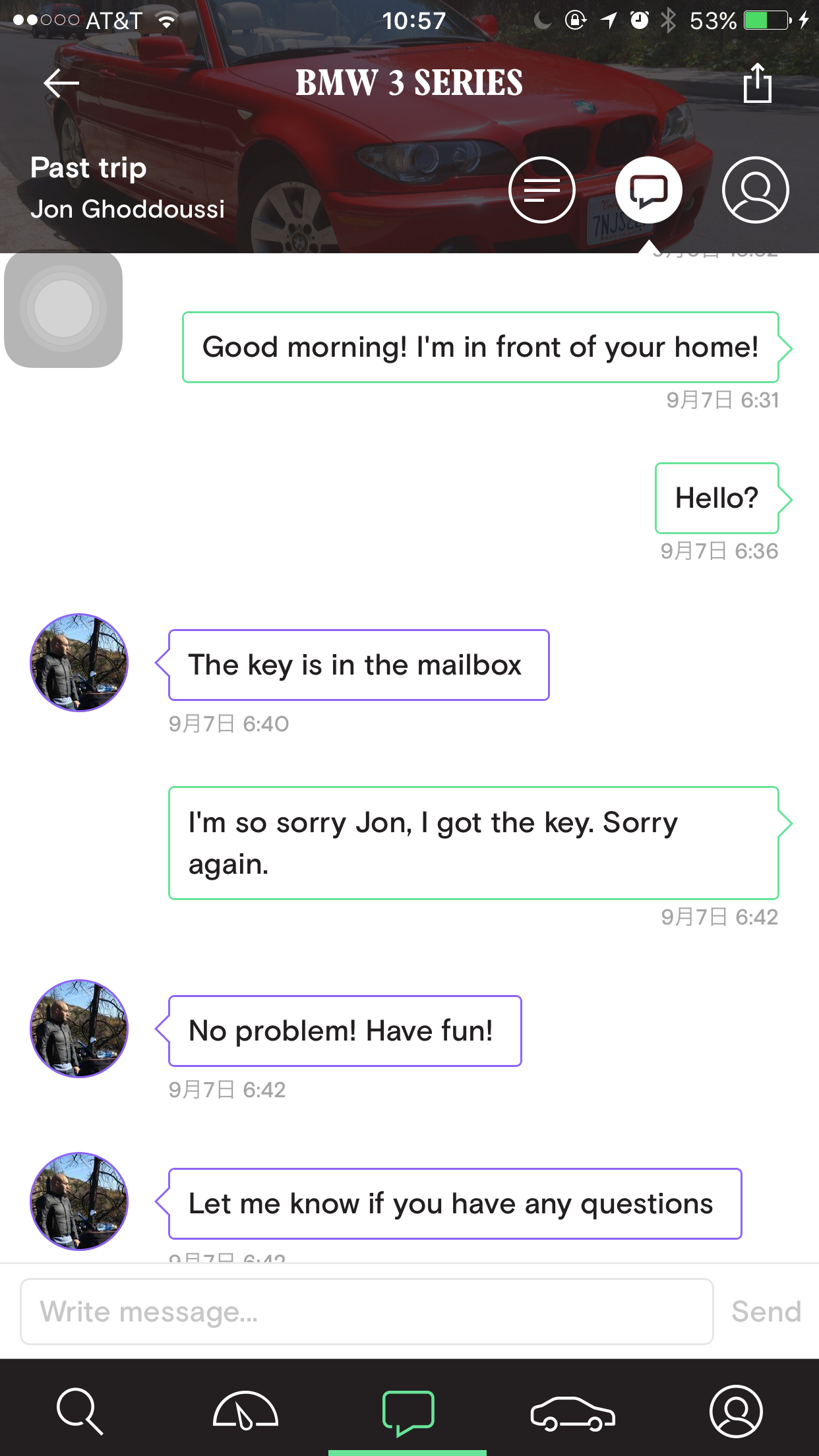Open the messages tab in bottom bar
The image size is (819, 1456).
(x=408, y=1412)
